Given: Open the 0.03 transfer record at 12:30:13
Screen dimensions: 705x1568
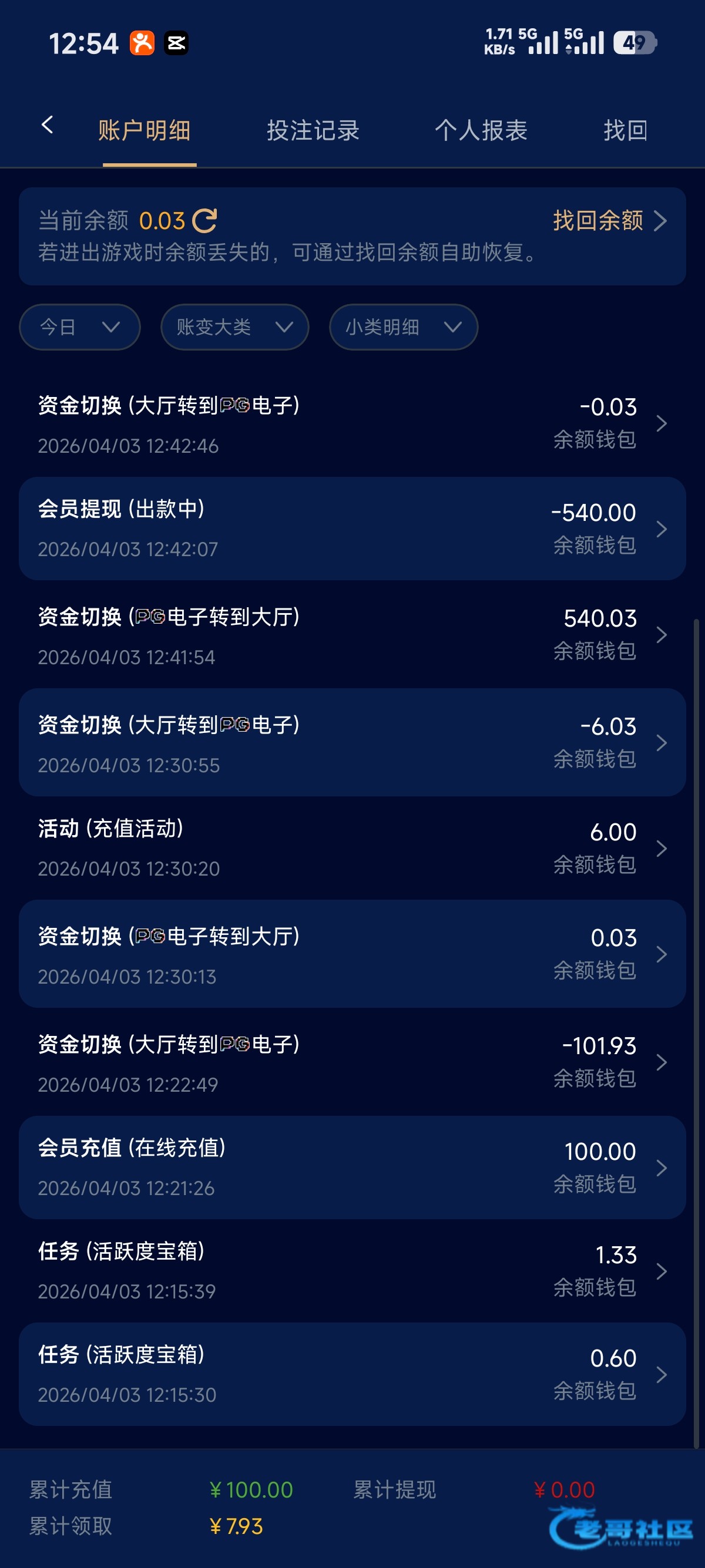Looking at the screenshot, I should (352, 954).
